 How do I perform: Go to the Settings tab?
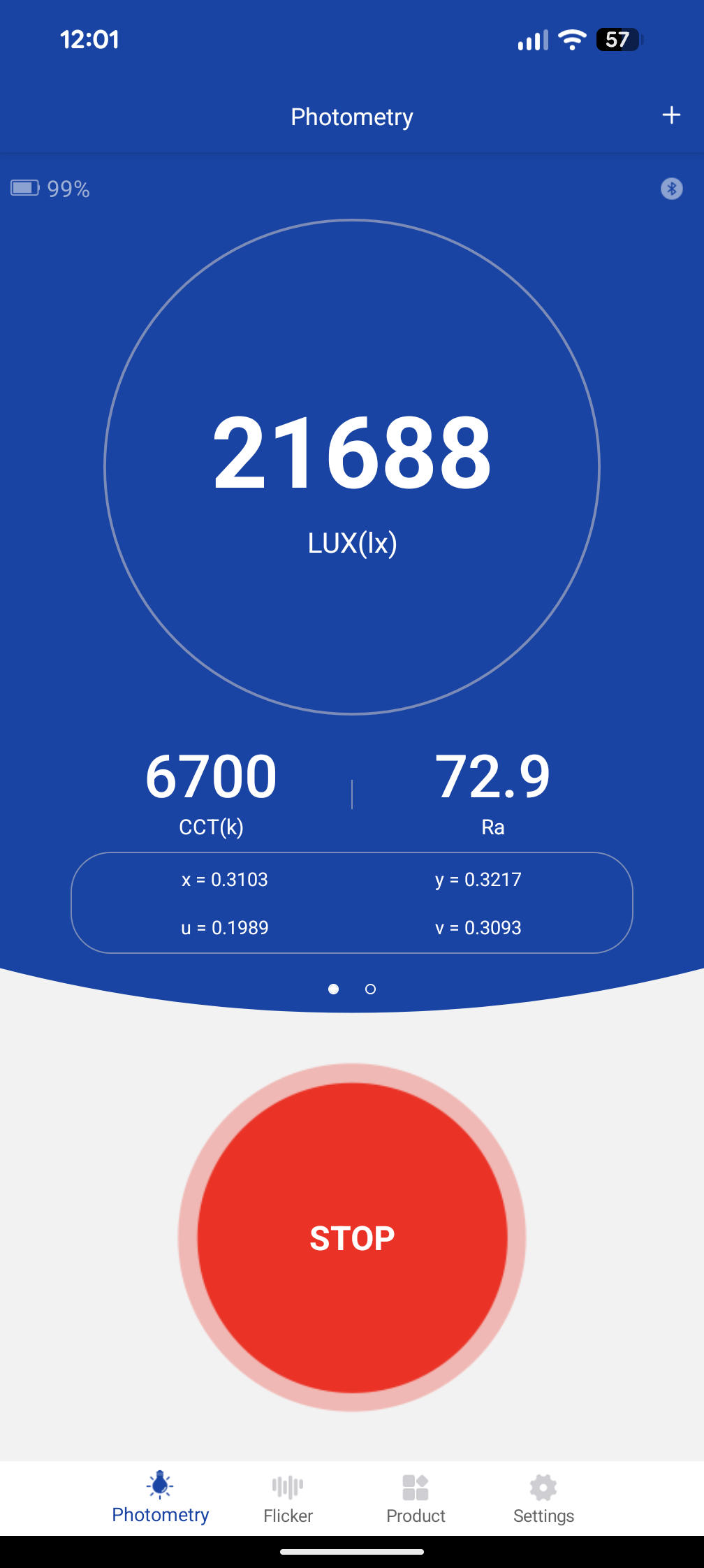543,1499
